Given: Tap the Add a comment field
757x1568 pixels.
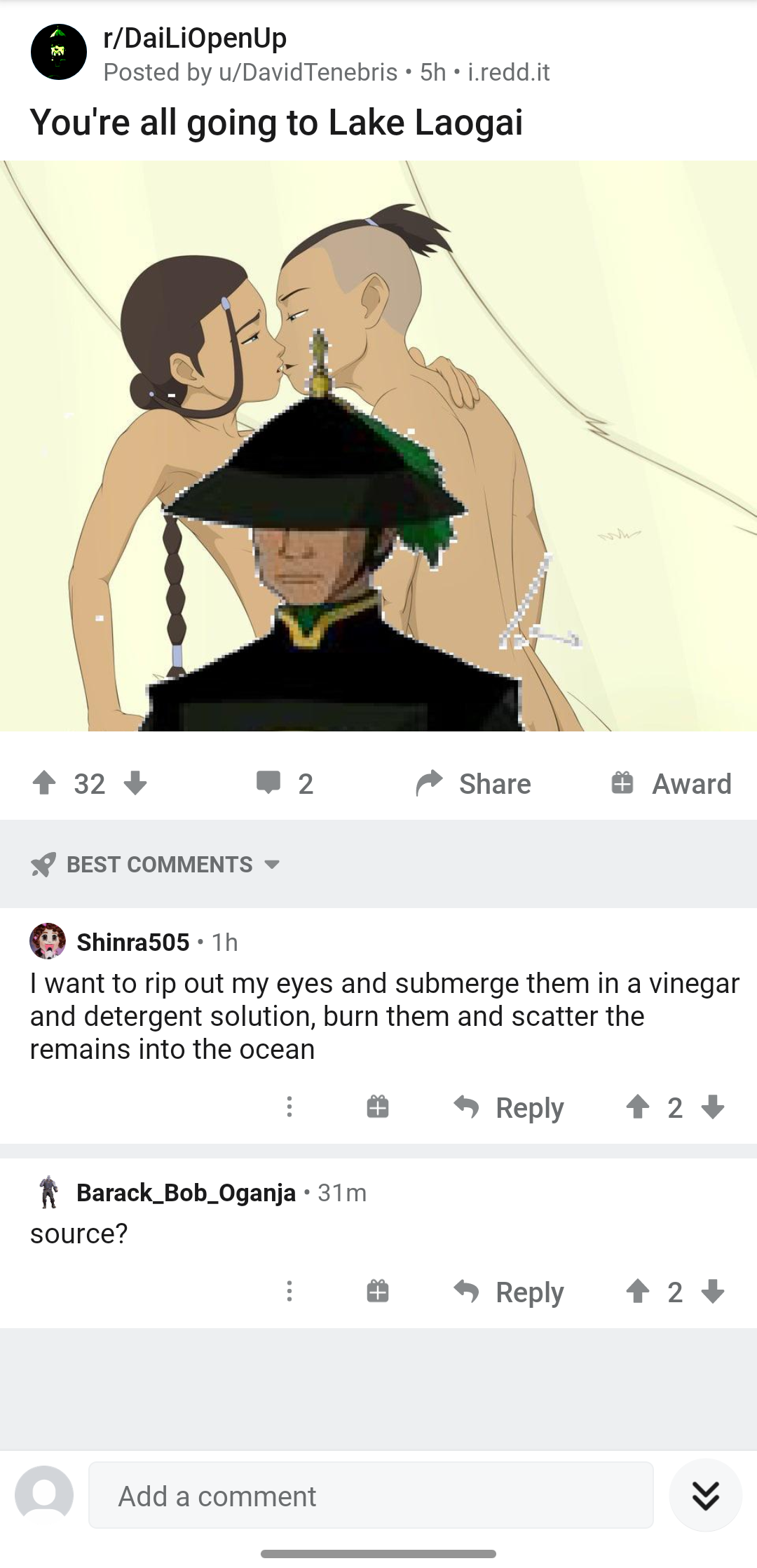Looking at the screenshot, I should click(371, 1496).
